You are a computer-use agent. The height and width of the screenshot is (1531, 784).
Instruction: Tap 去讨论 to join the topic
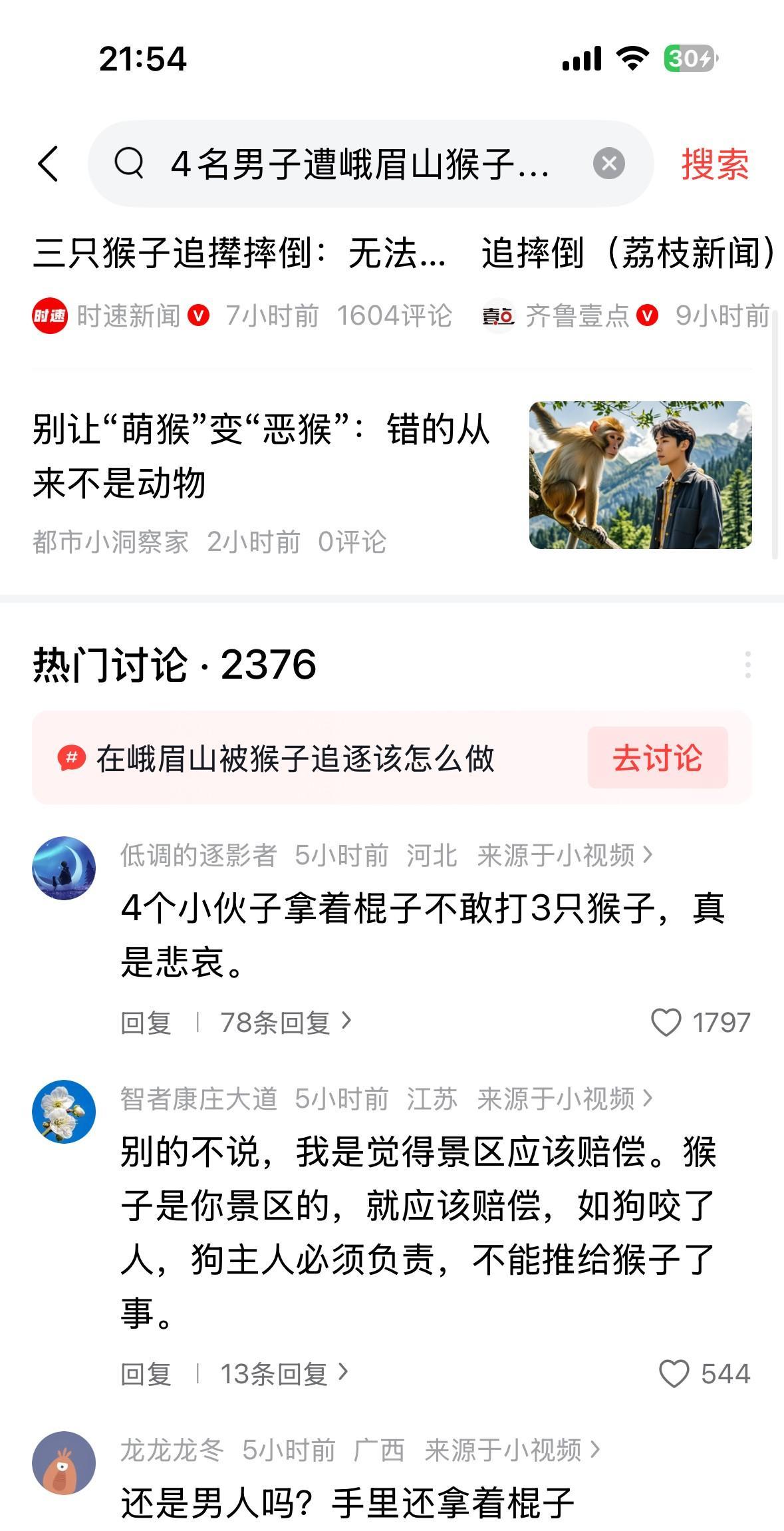click(657, 758)
